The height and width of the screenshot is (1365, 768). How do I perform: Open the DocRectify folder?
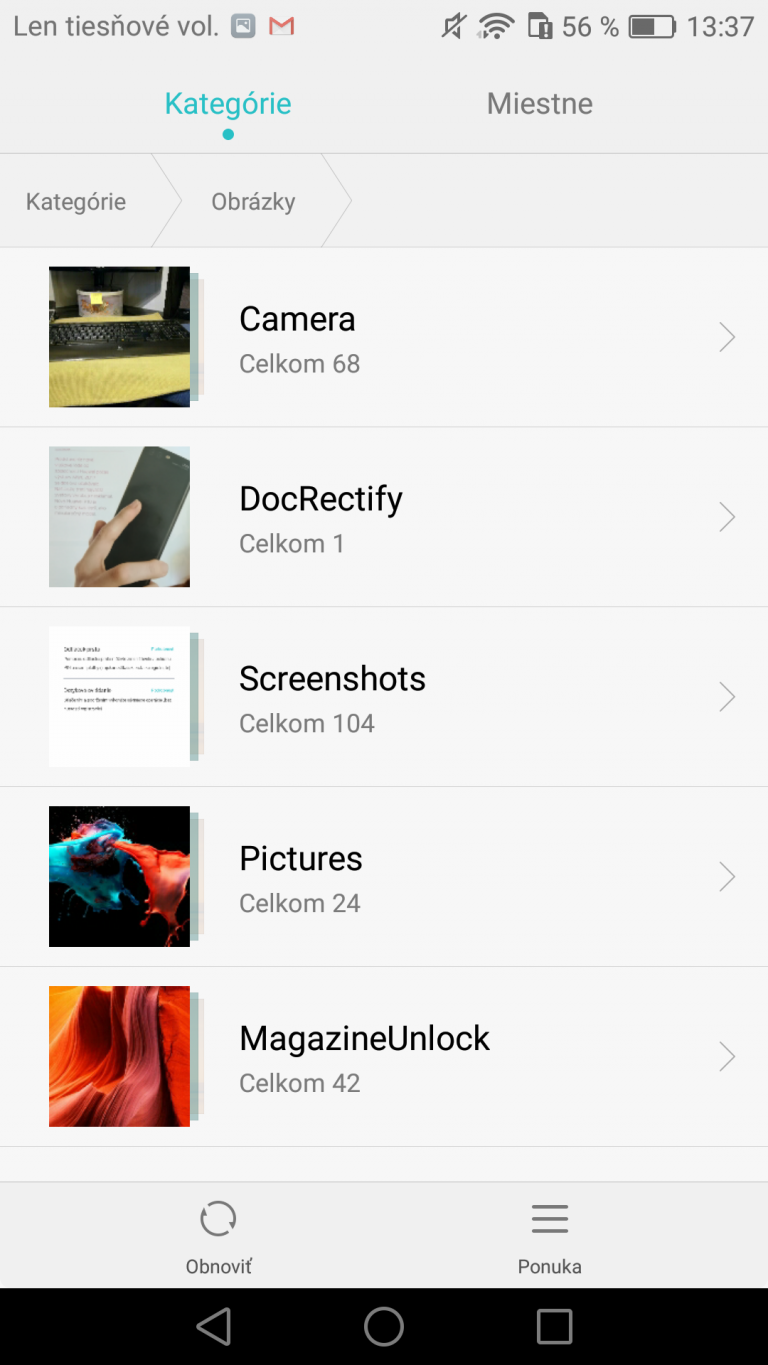point(384,517)
